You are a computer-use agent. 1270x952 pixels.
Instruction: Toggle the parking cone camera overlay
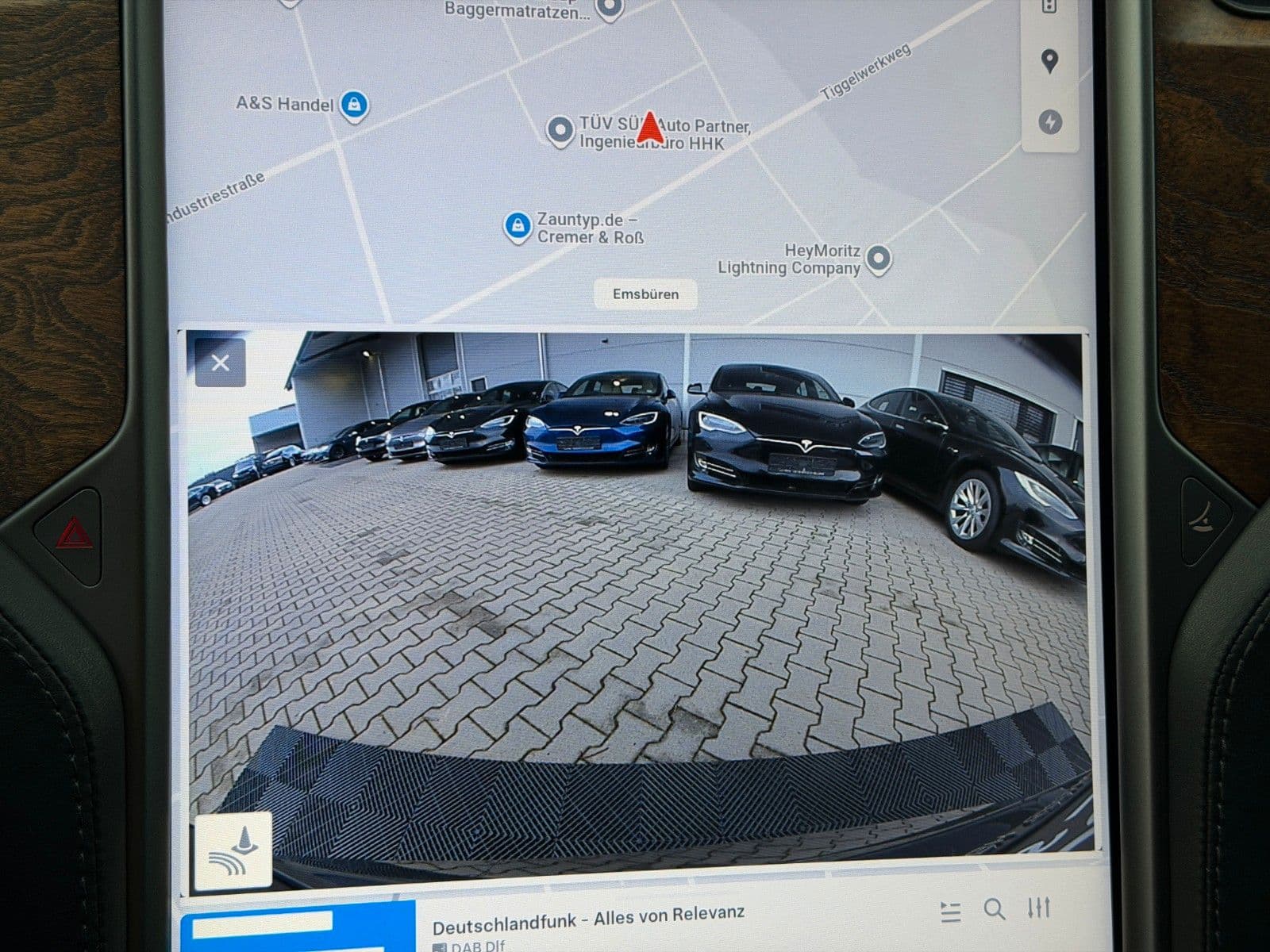(x=233, y=850)
